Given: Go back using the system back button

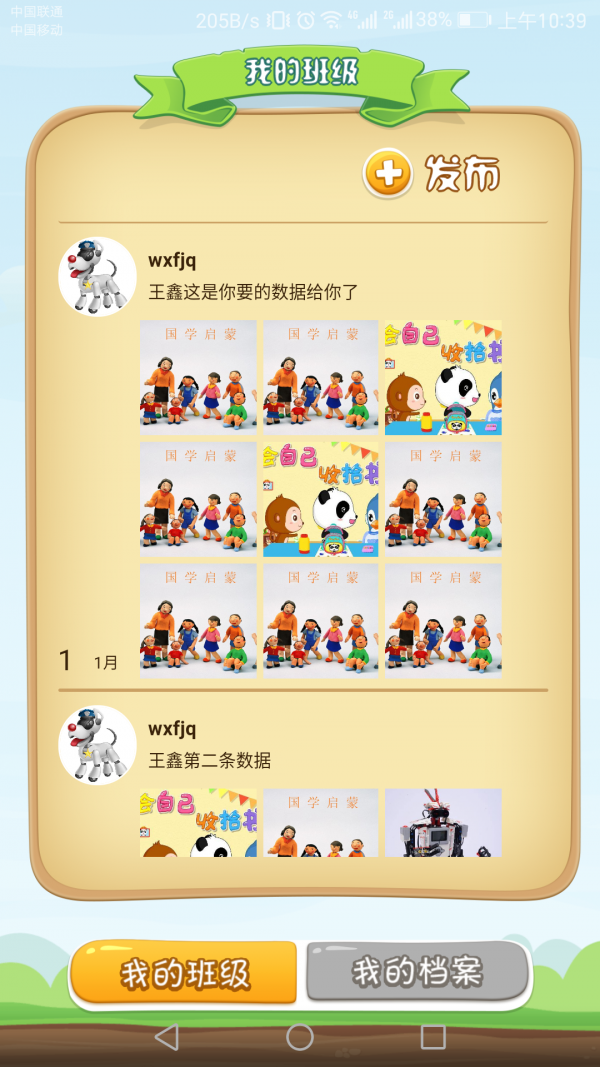Looking at the screenshot, I should [x=167, y=1037].
